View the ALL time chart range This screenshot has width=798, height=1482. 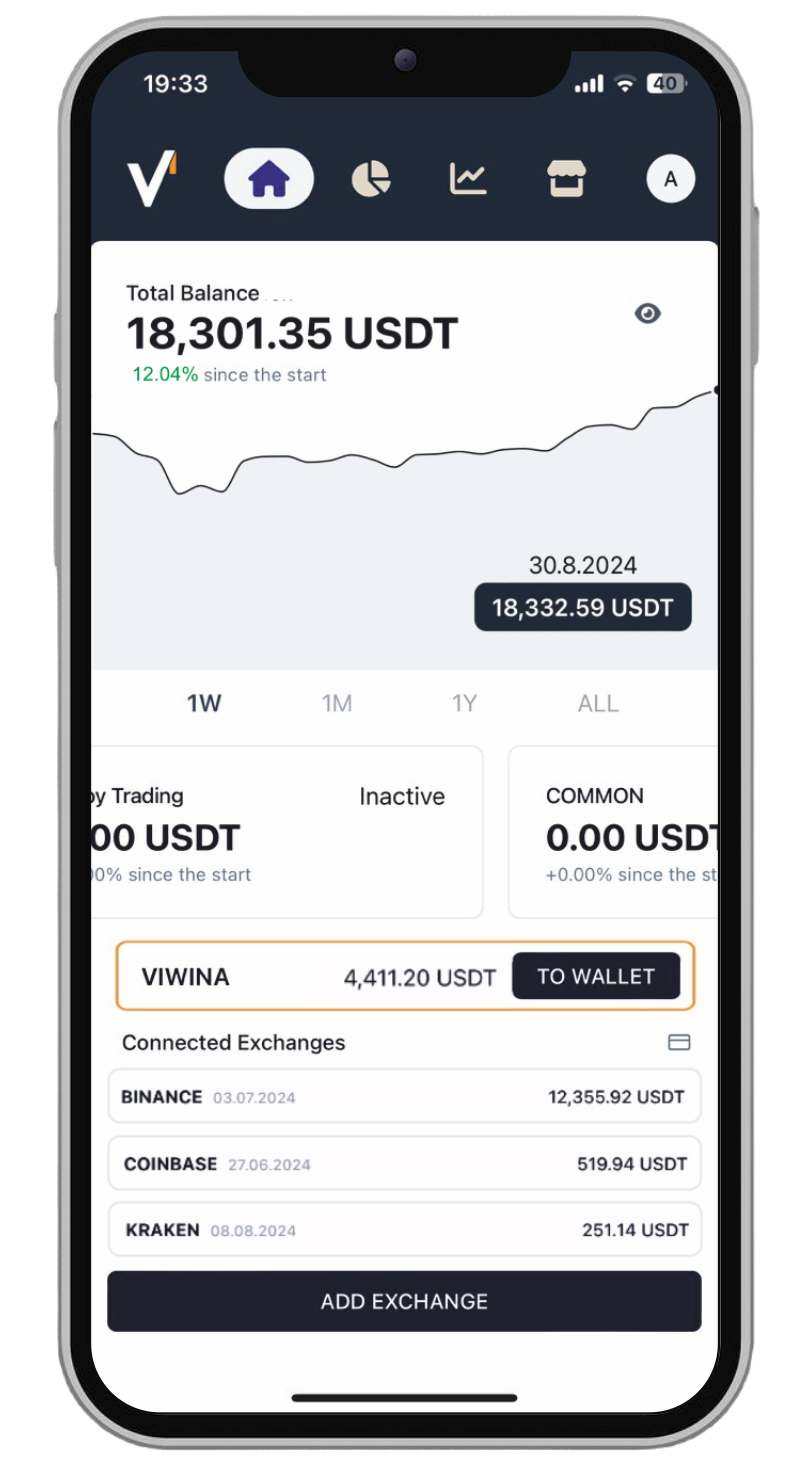click(x=598, y=703)
